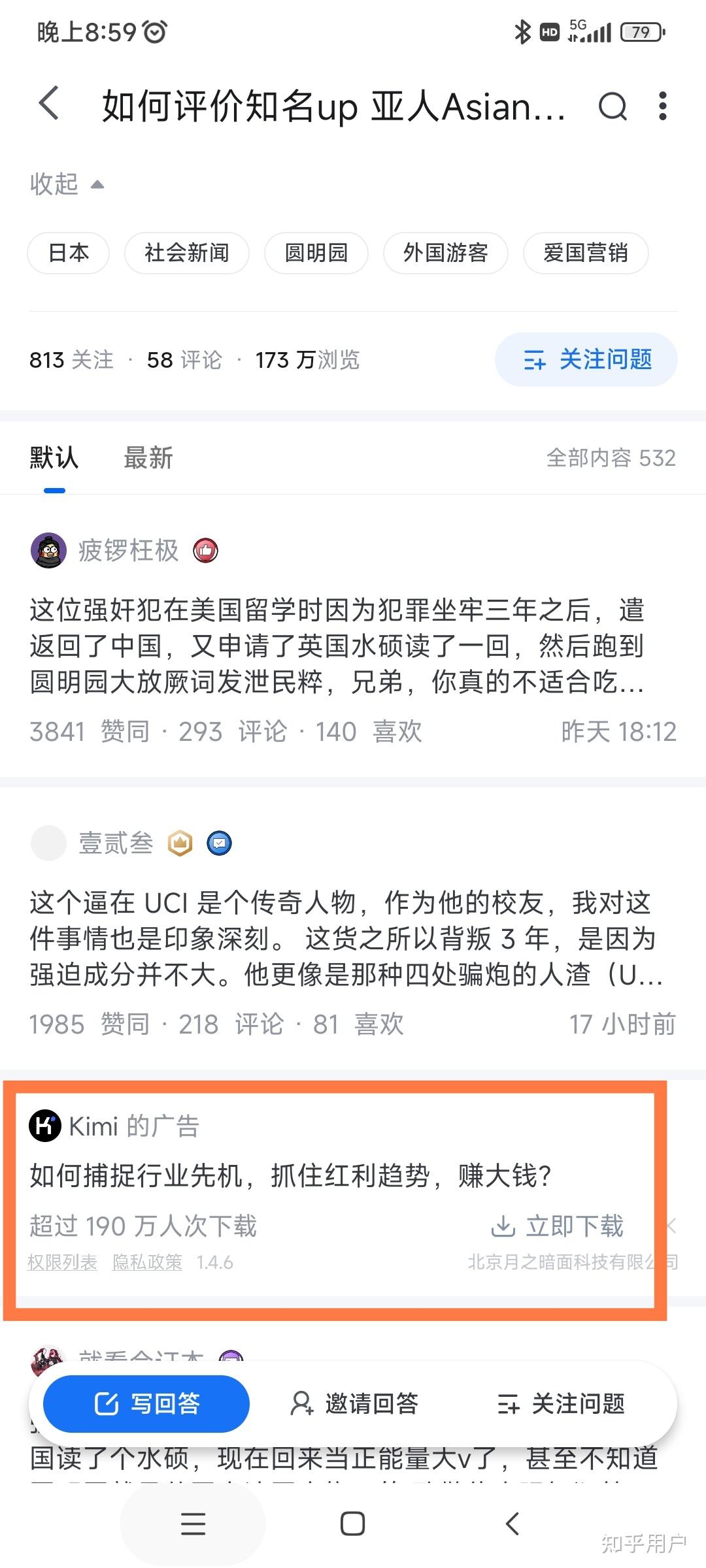This screenshot has height=1568, width=706.
Task: Select the 圆明园 topic chip
Action: pyautogui.click(x=316, y=253)
